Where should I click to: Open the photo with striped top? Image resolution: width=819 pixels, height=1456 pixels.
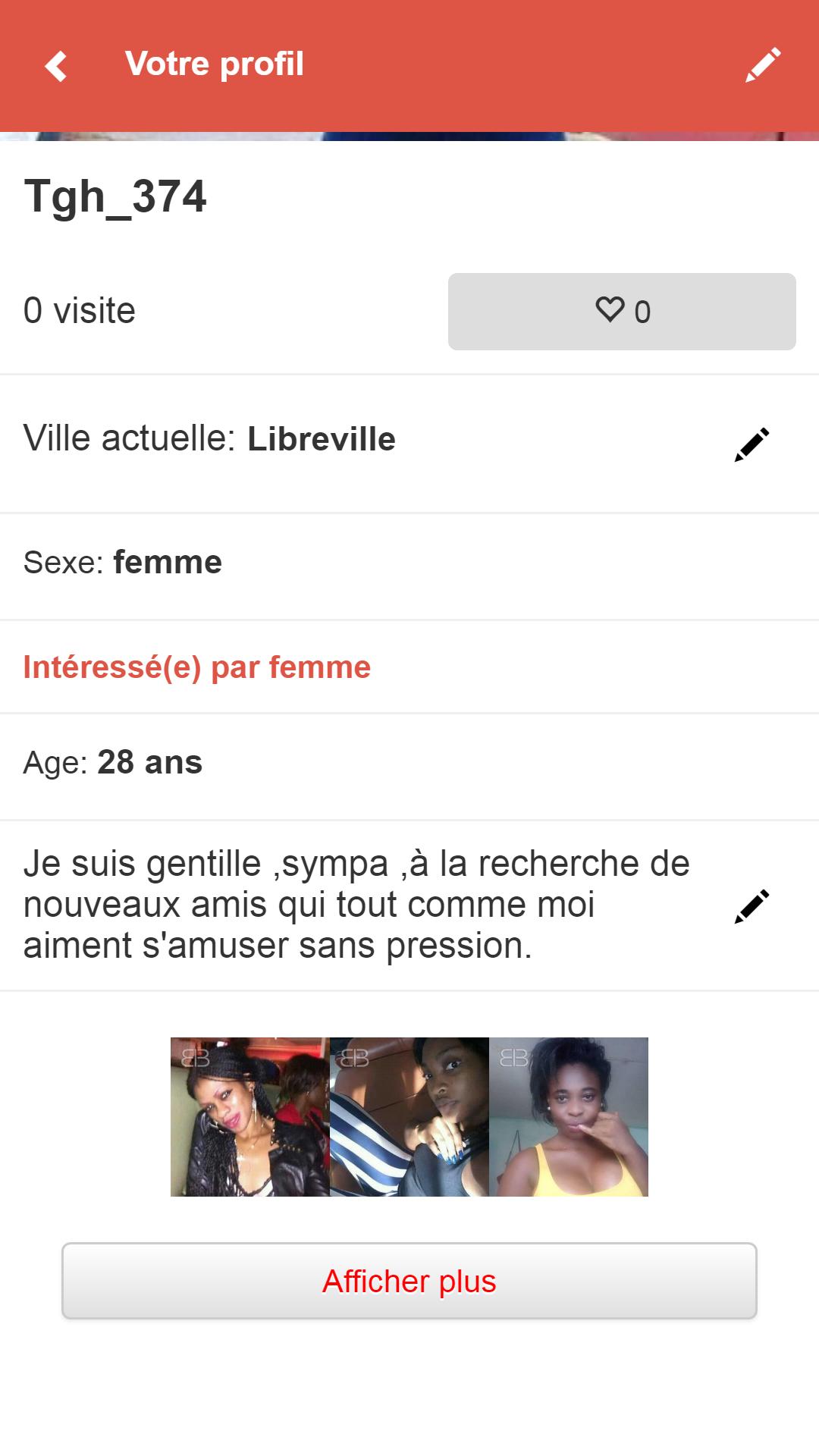click(409, 1117)
